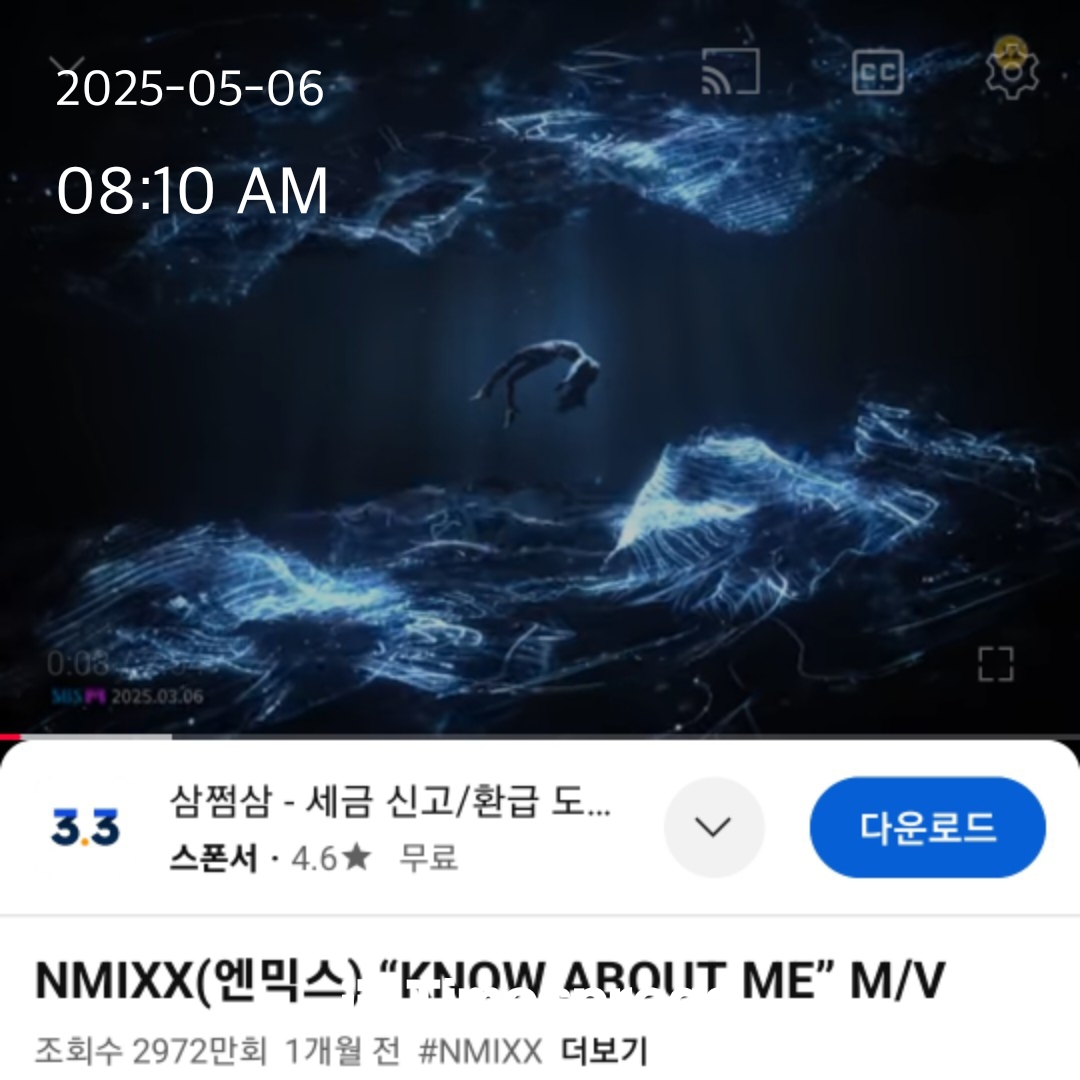
Task: Open the 삼쩜삼 sponsored ad
Action: tap(390, 802)
